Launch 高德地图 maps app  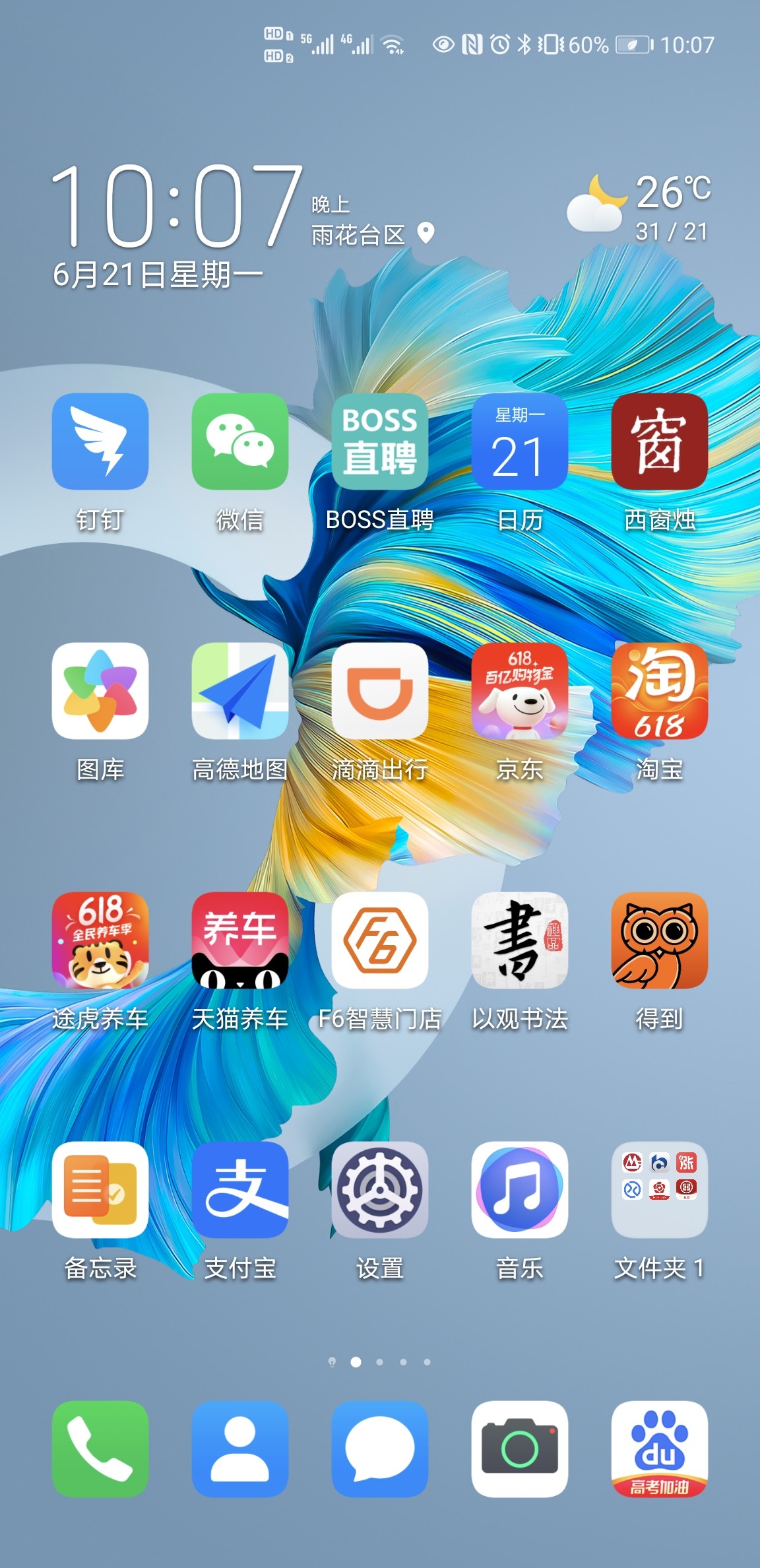tap(240, 691)
